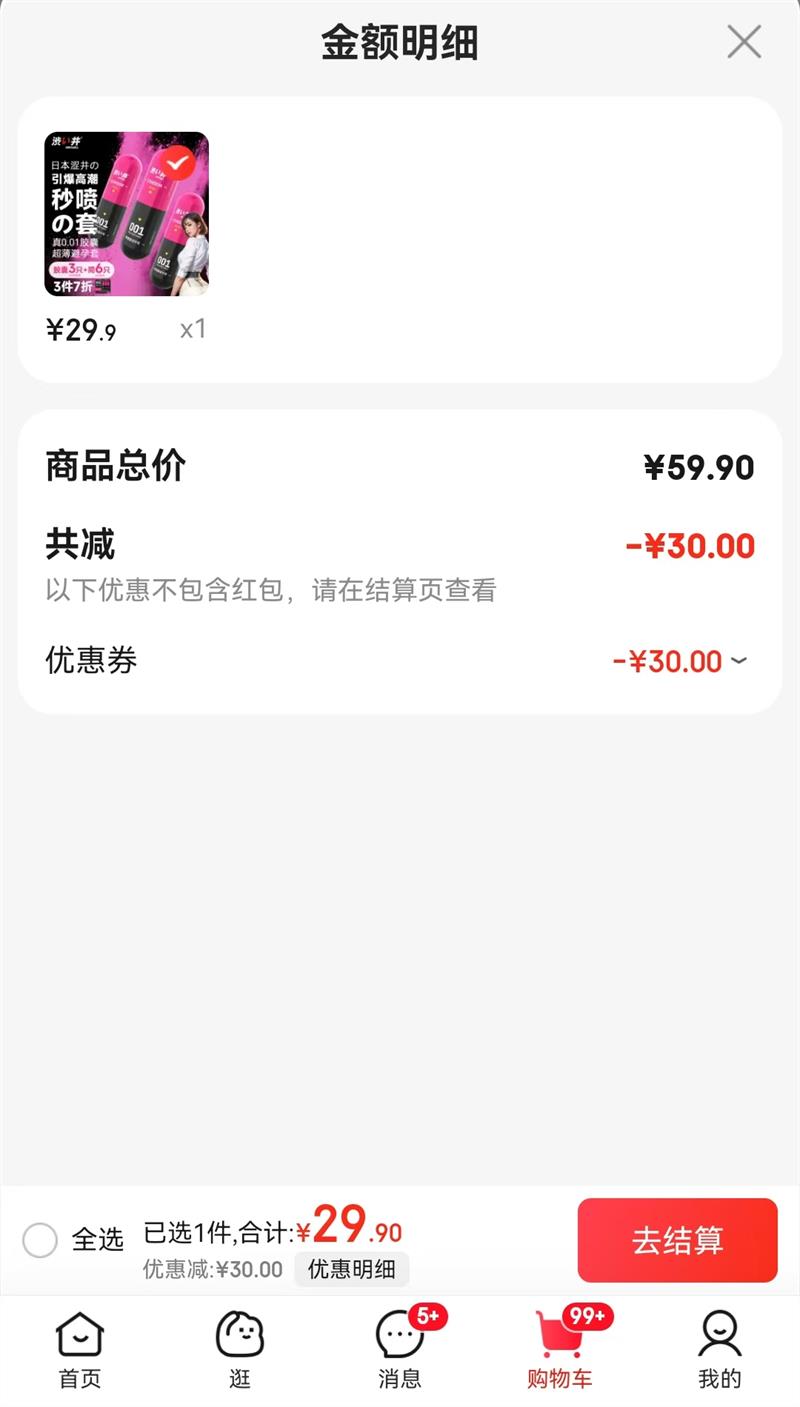
Task: Proceed with 去结算 button
Action: (677, 1240)
